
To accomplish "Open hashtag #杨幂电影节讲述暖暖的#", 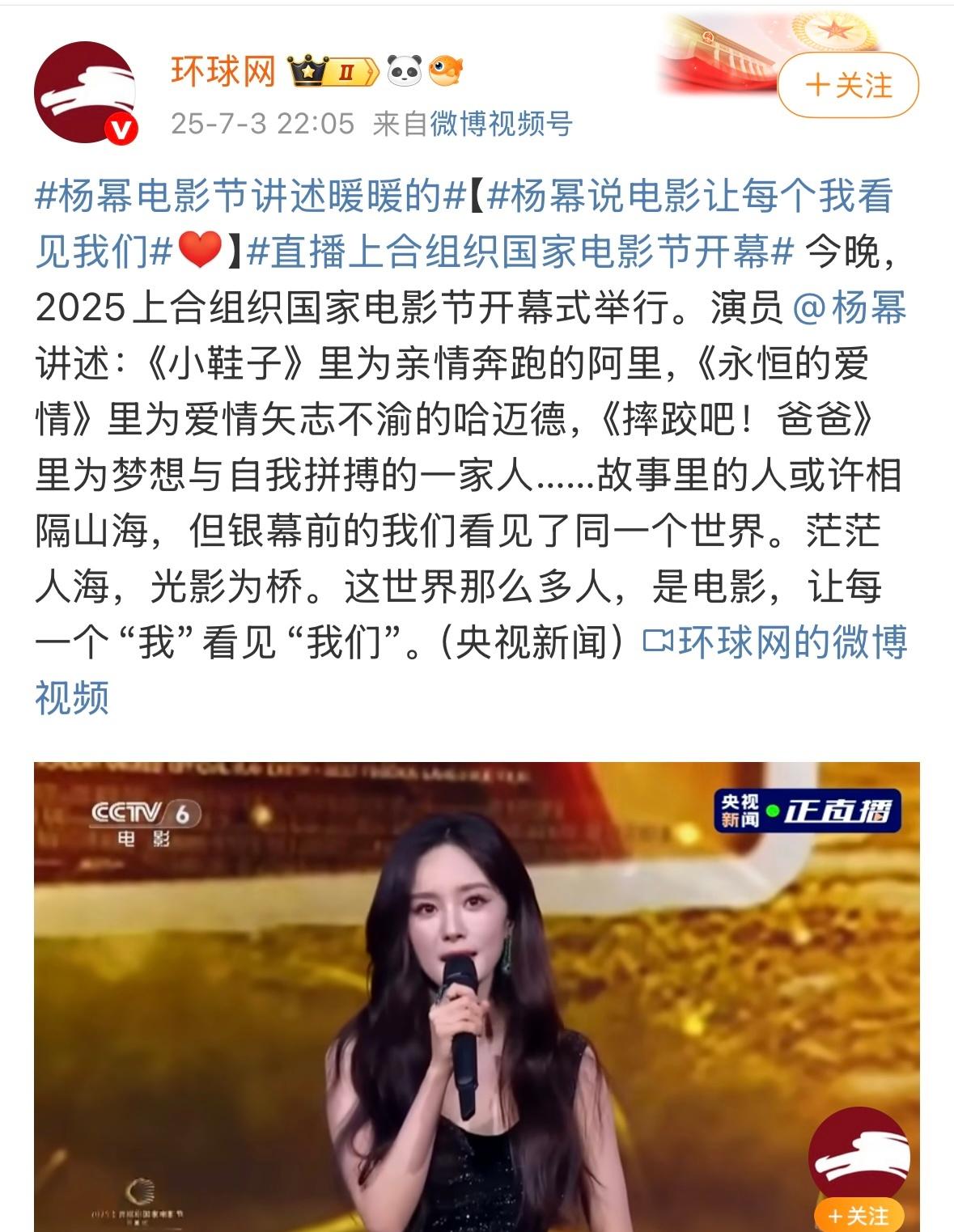I will click(x=251, y=197).
